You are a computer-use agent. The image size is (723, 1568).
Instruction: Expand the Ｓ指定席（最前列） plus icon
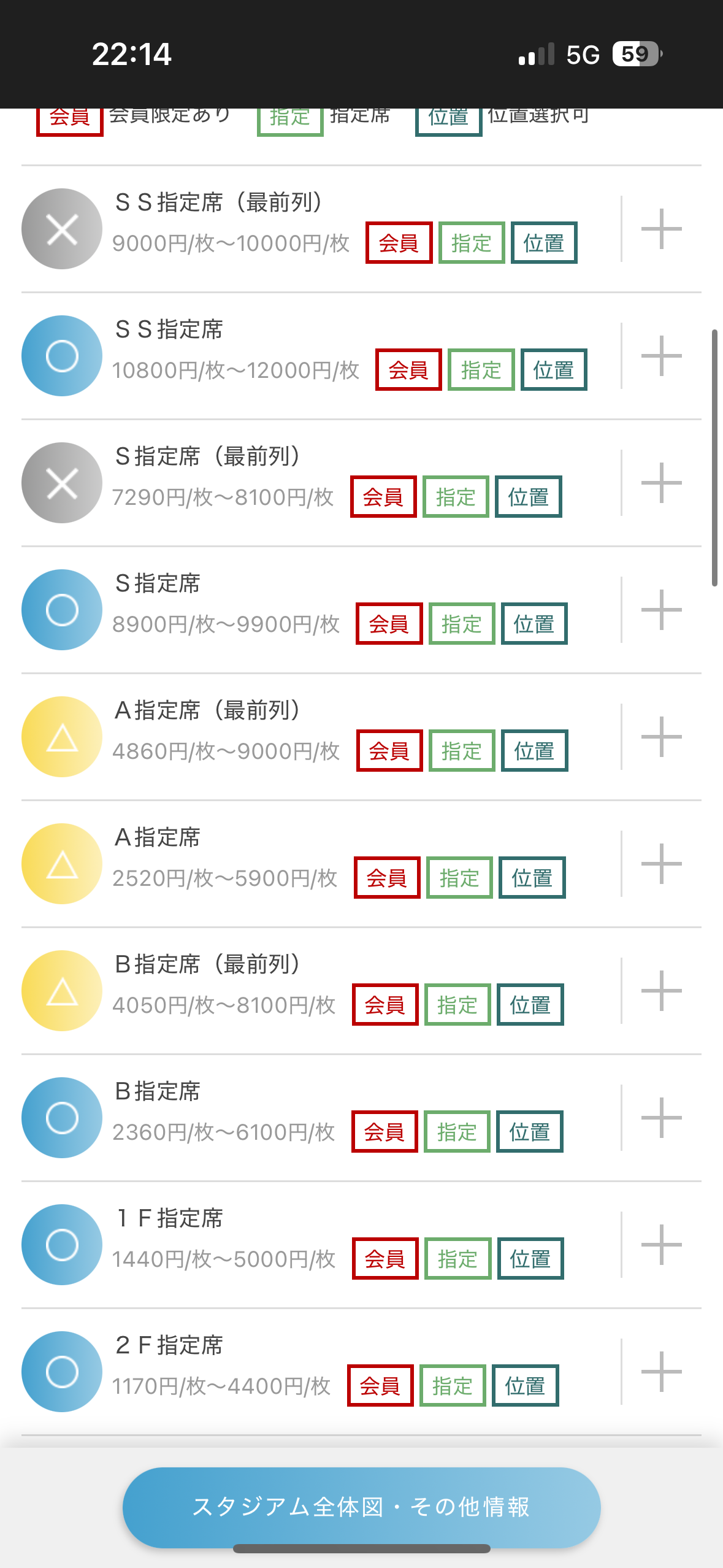(x=661, y=483)
